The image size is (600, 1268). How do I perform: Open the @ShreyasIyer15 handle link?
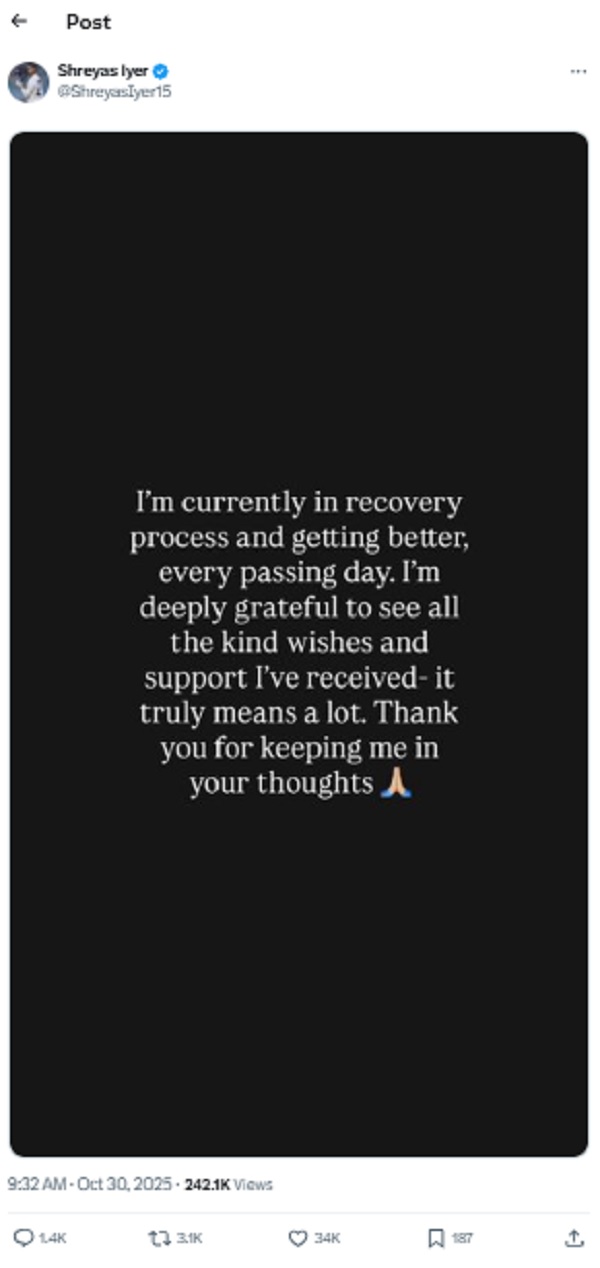[115, 91]
